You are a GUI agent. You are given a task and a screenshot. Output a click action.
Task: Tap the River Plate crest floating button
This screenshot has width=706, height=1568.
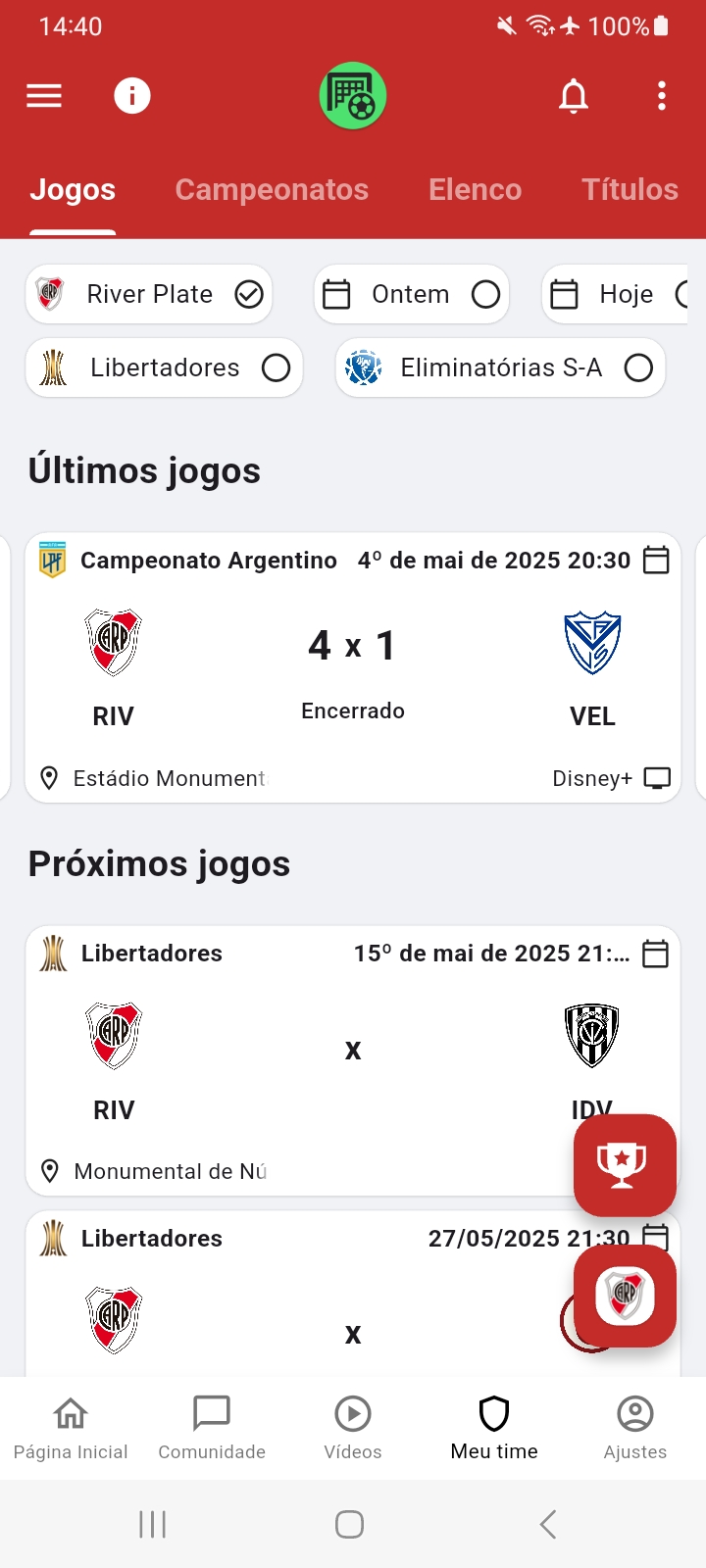pos(625,1296)
